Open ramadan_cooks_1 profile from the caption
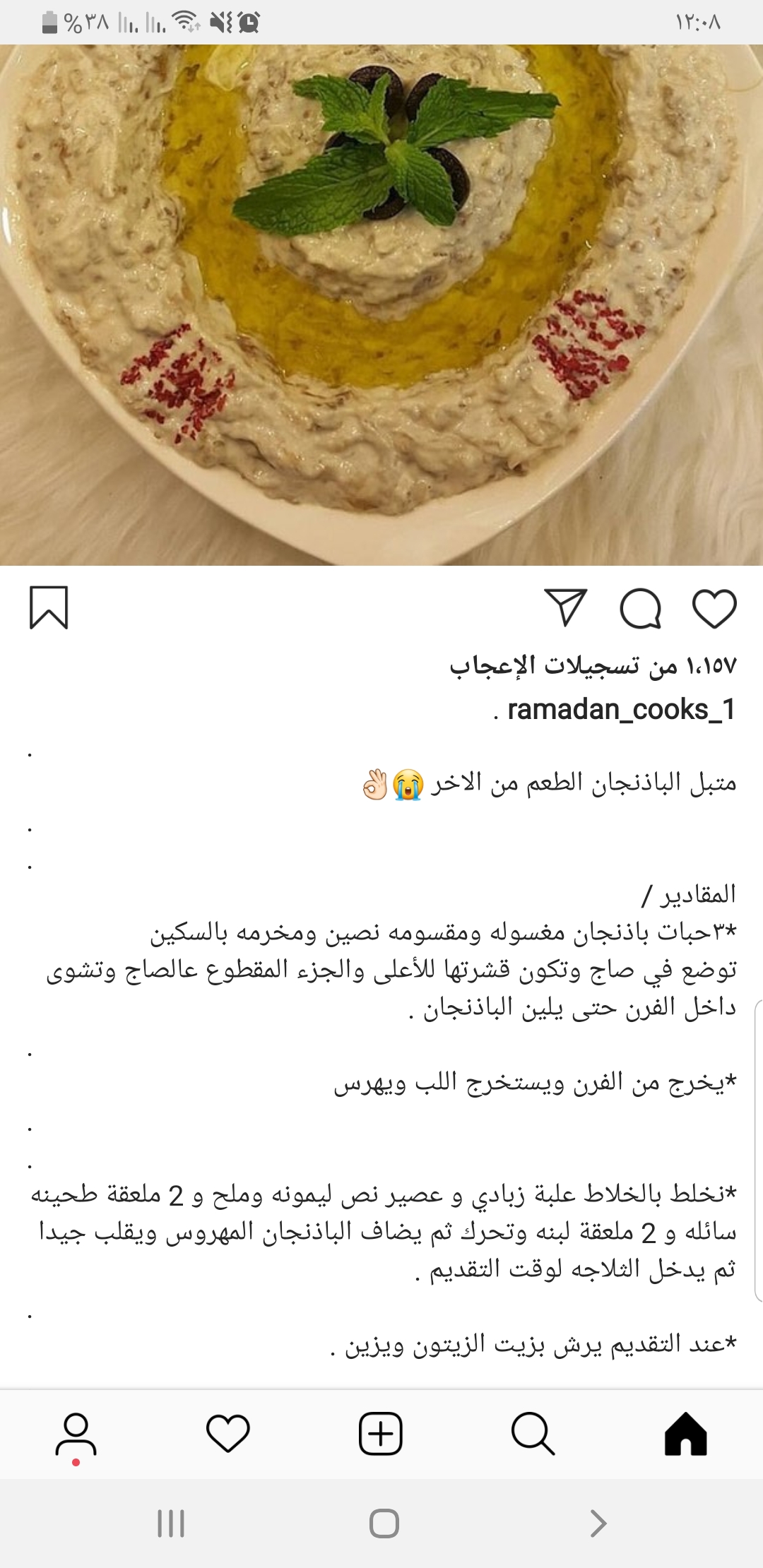This screenshot has height=1568, width=763. (x=621, y=709)
